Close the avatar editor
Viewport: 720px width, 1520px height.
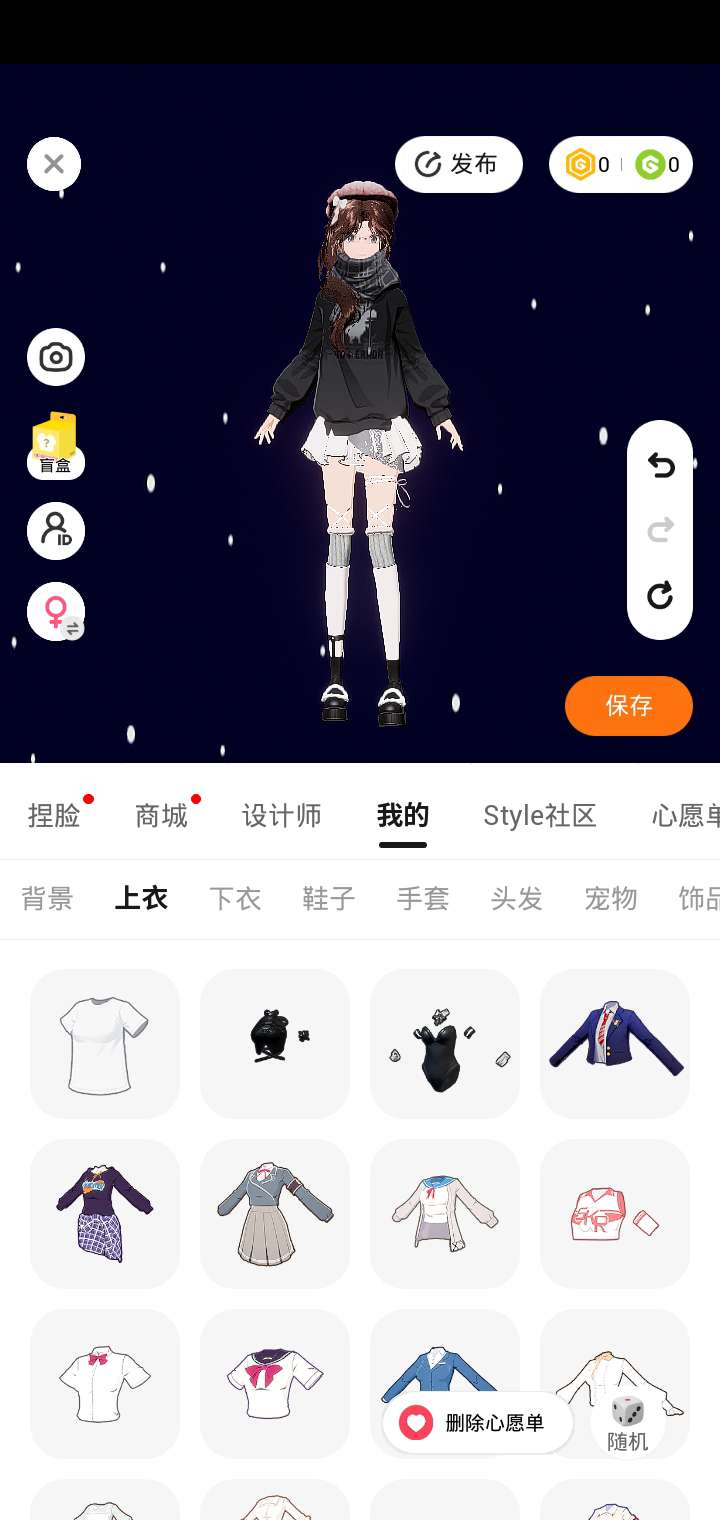click(x=54, y=164)
